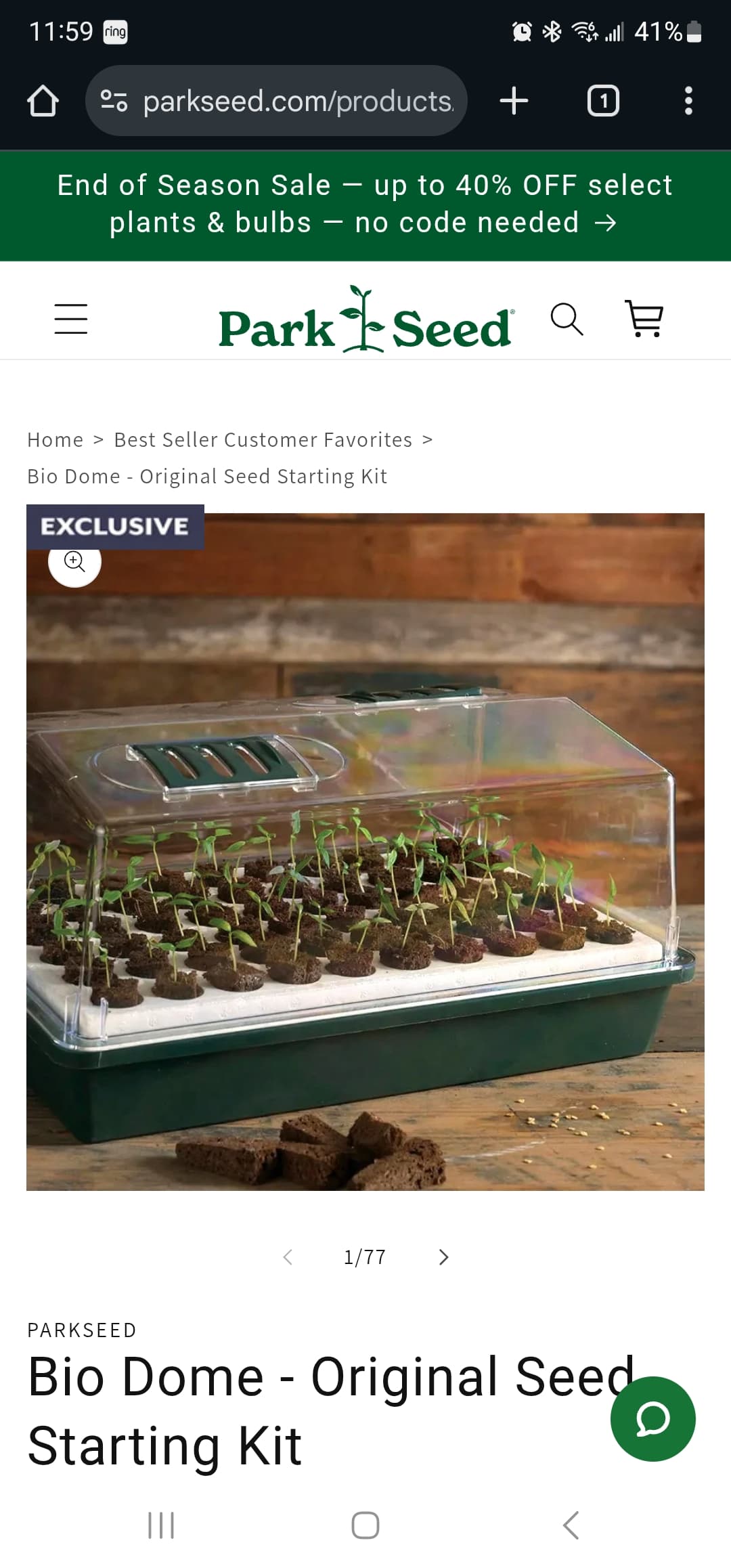This screenshot has height=1568, width=731.
Task: Open the hamburger navigation menu
Action: click(71, 319)
